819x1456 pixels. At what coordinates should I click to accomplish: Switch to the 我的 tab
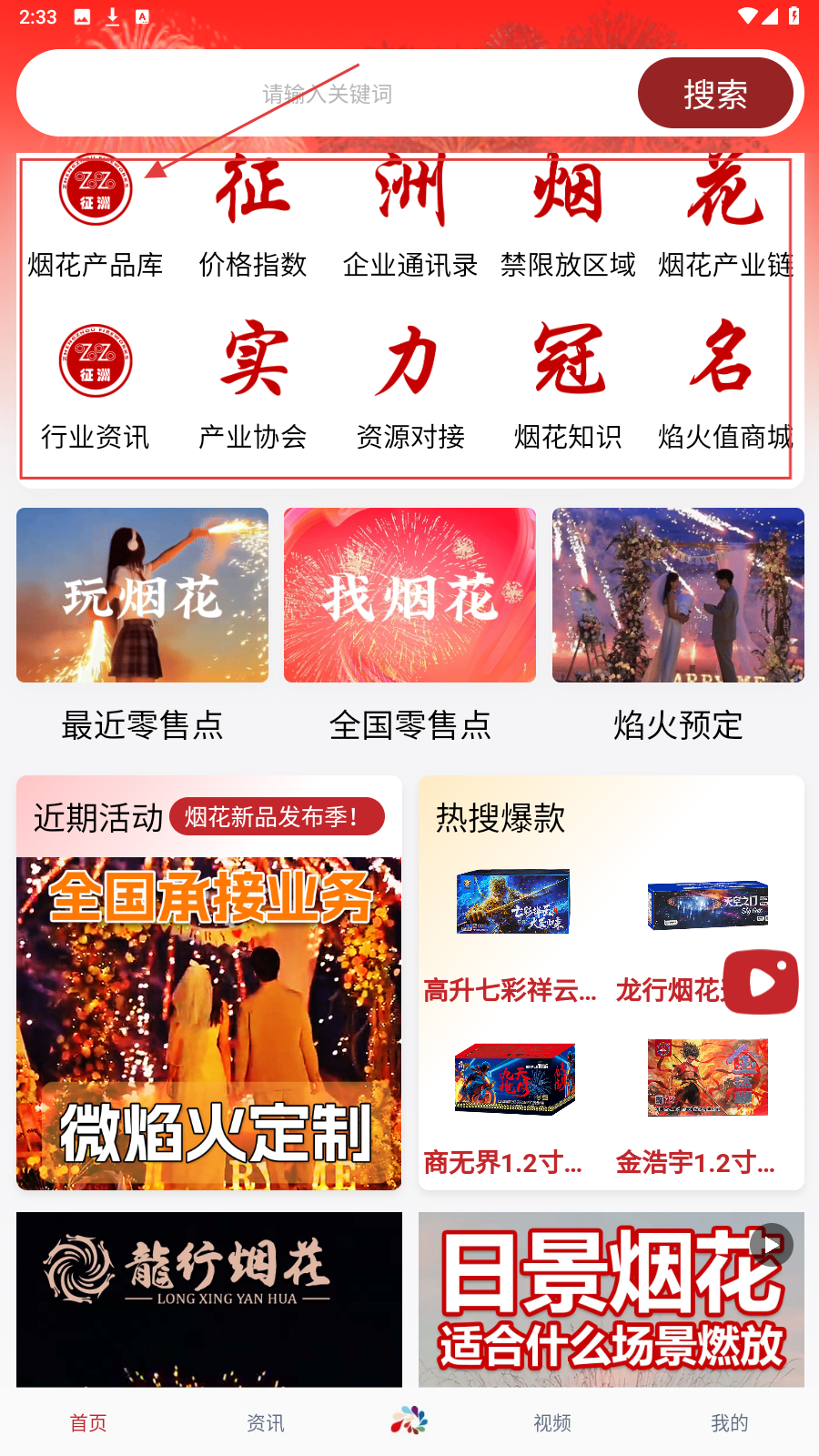point(729,1422)
